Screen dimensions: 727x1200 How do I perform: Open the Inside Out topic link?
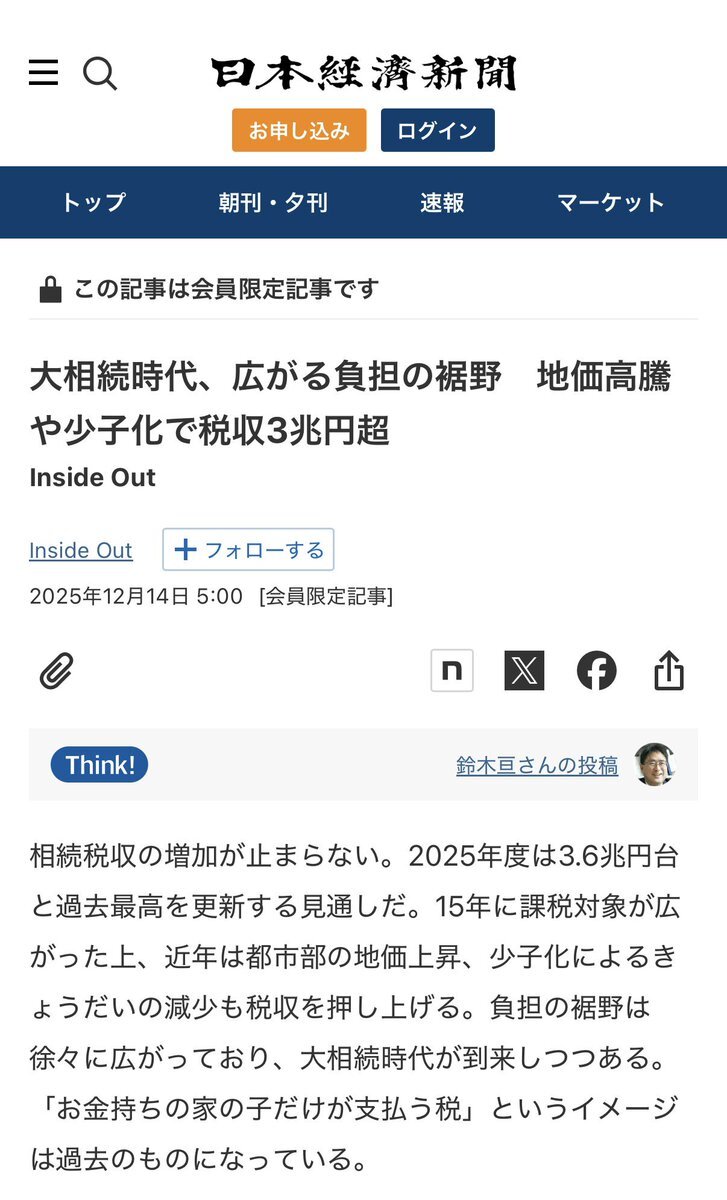[x=81, y=550]
